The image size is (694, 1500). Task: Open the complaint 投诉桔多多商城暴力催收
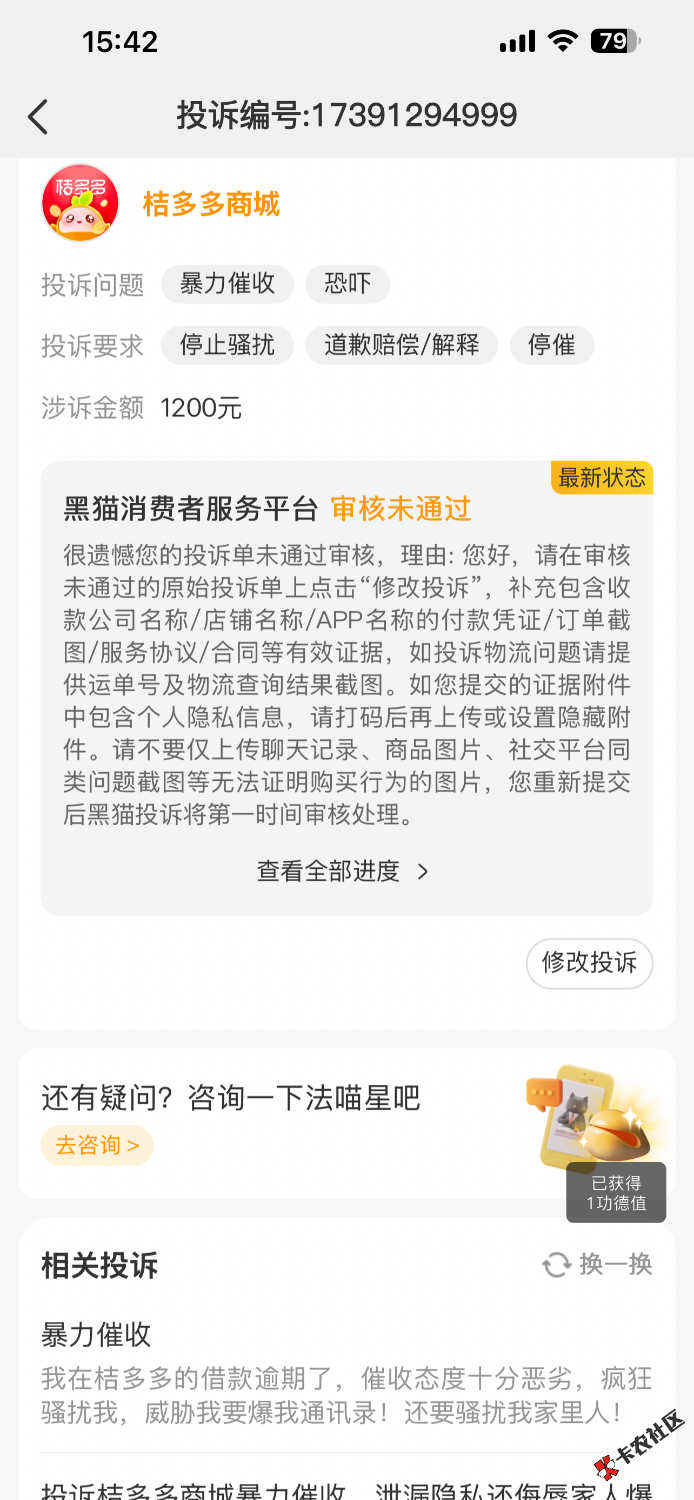[340, 1487]
